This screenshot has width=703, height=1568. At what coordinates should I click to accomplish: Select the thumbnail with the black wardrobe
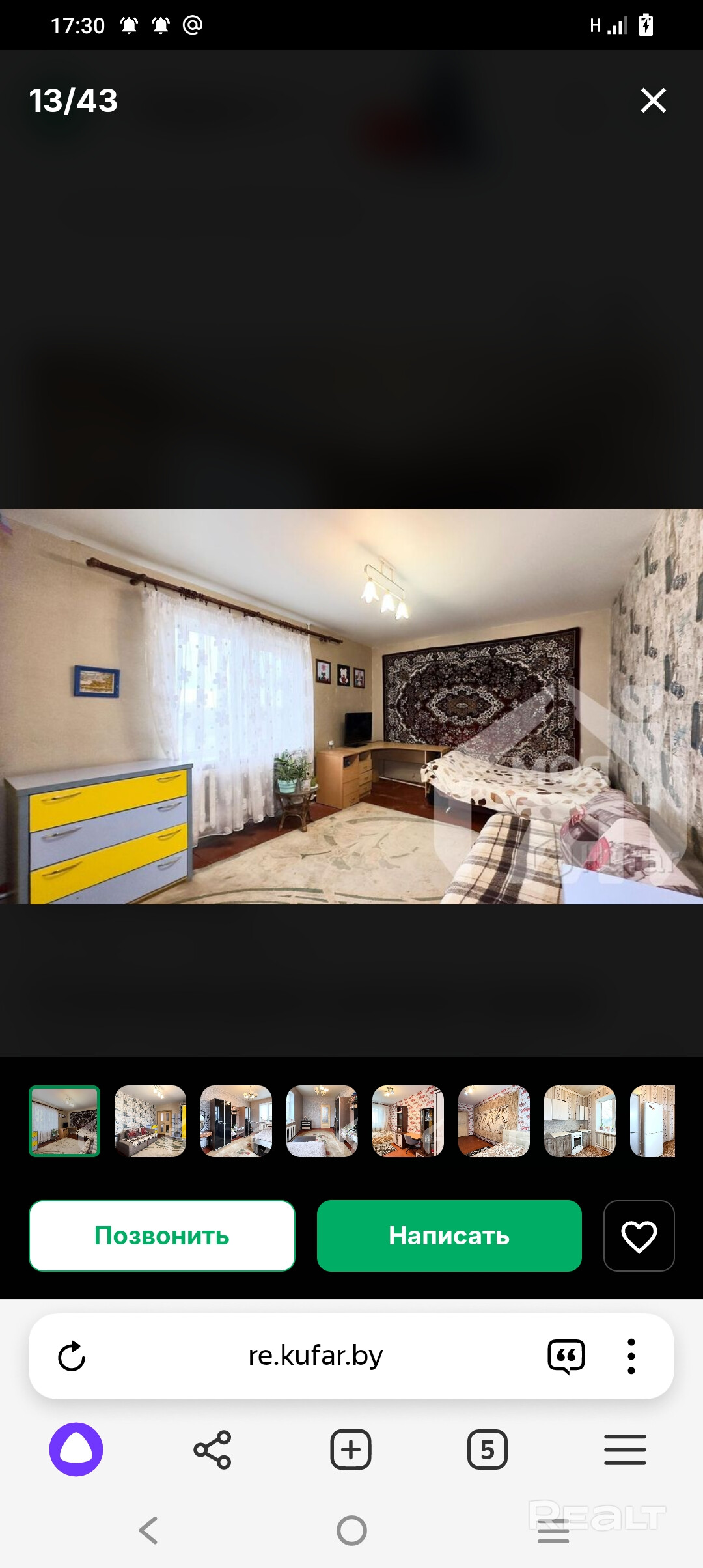coord(236,1121)
